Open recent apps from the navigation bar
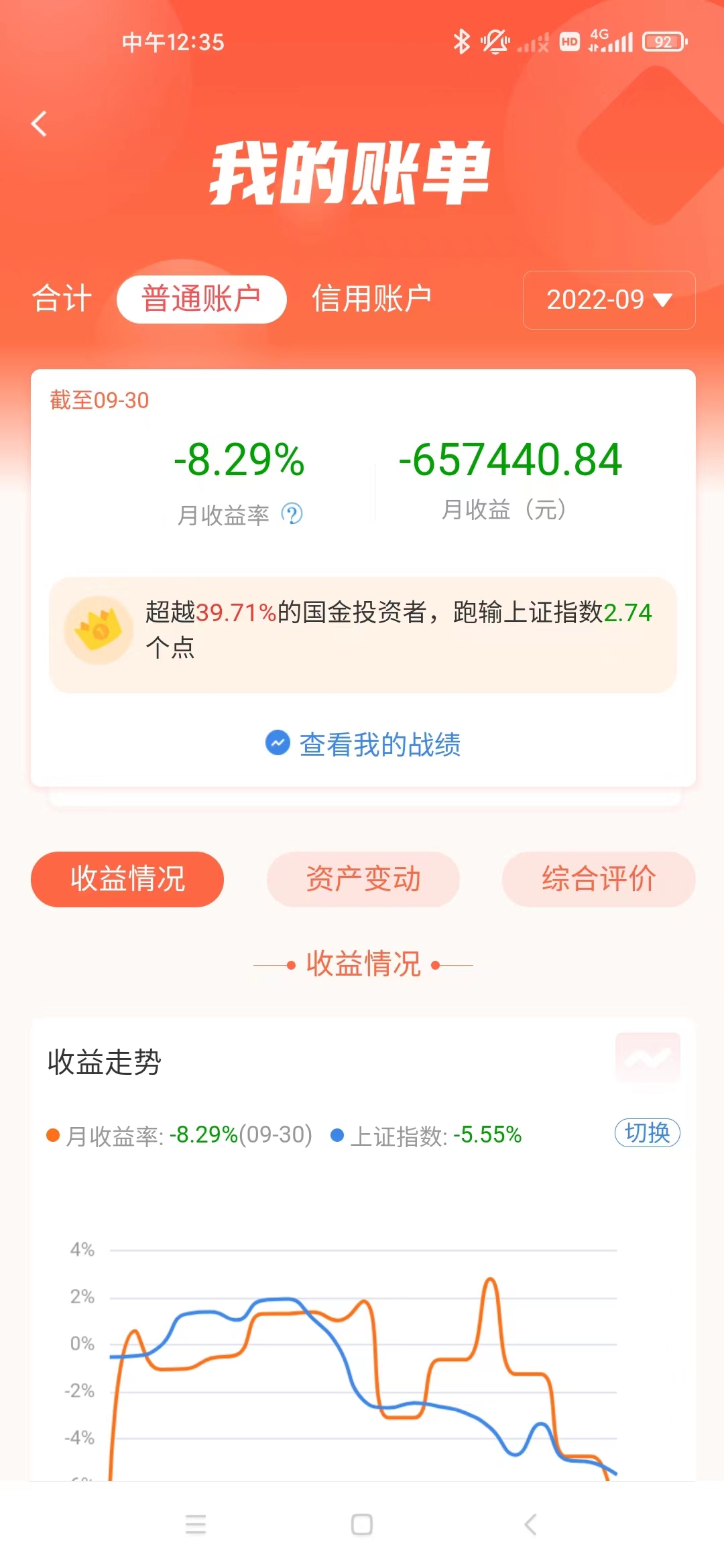This screenshot has width=724, height=1568. pyautogui.click(x=196, y=1525)
